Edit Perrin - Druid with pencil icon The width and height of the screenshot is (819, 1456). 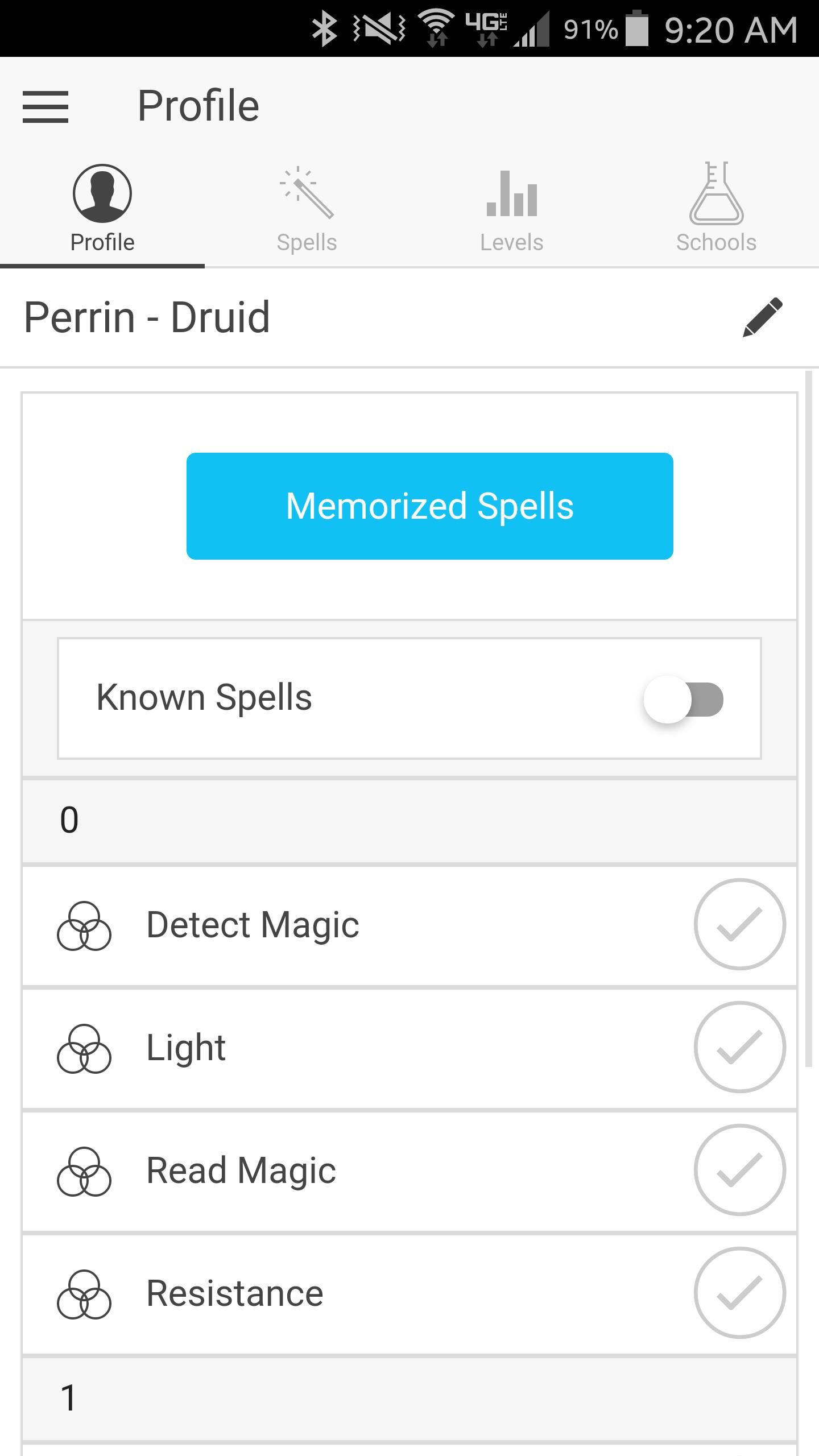tap(762, 317)
